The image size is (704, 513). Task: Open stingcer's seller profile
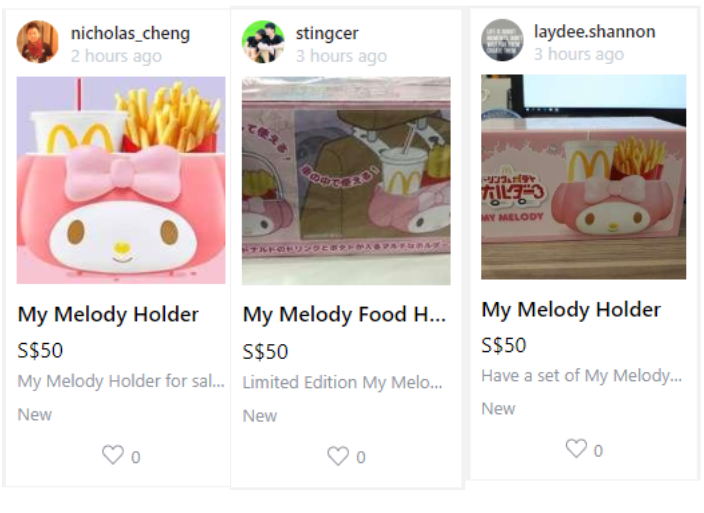point(327,33)
